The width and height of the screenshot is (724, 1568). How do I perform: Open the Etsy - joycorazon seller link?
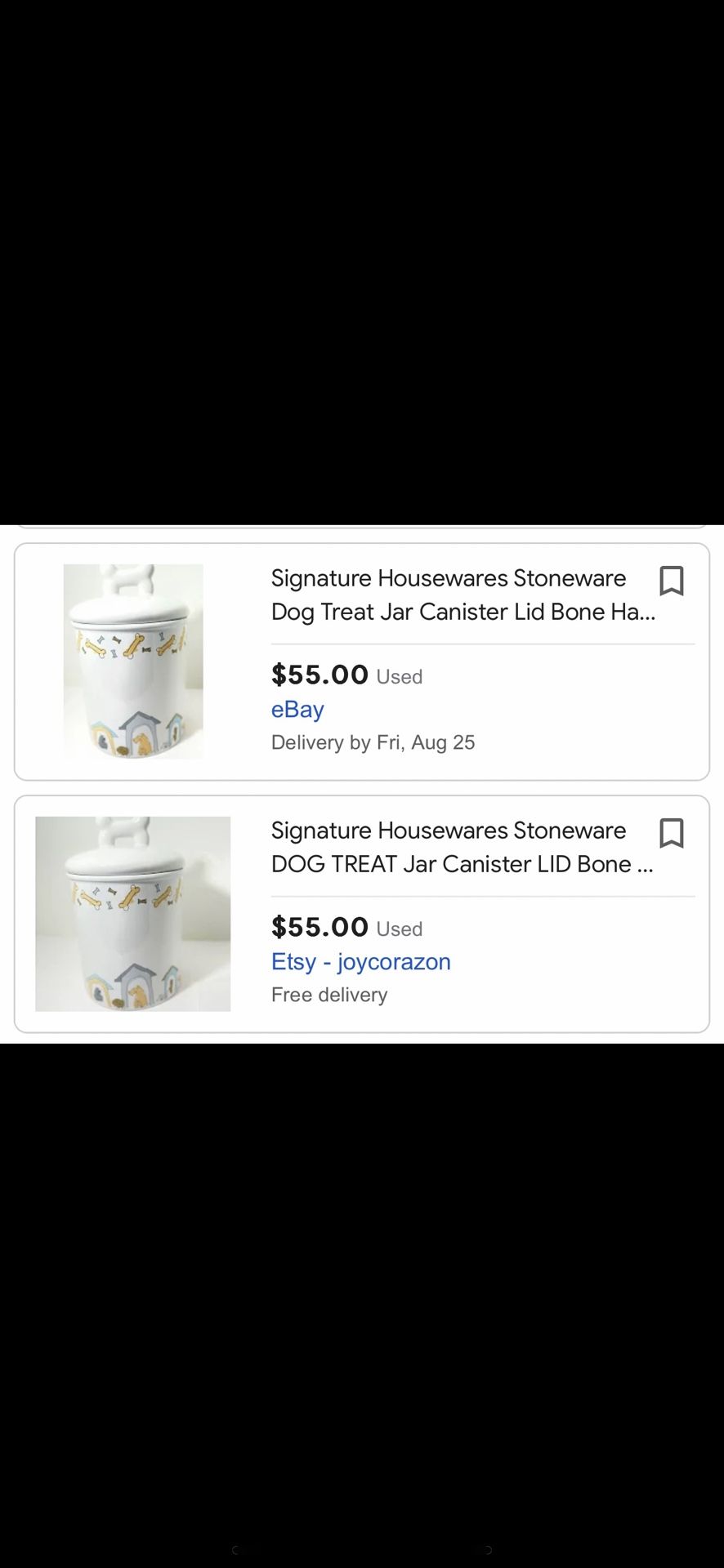pos(360,961)
